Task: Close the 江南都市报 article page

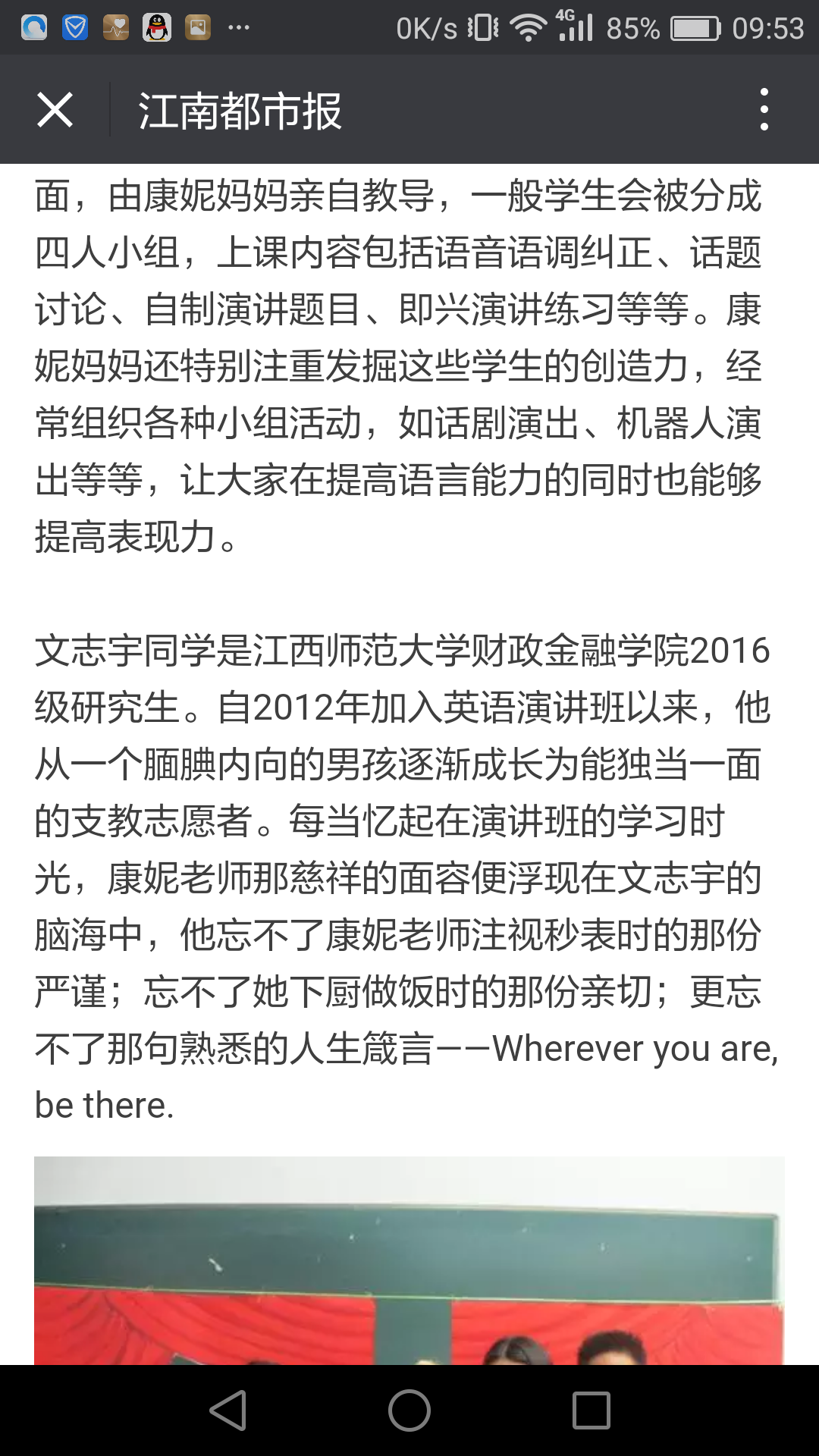Action: (55, 110)
